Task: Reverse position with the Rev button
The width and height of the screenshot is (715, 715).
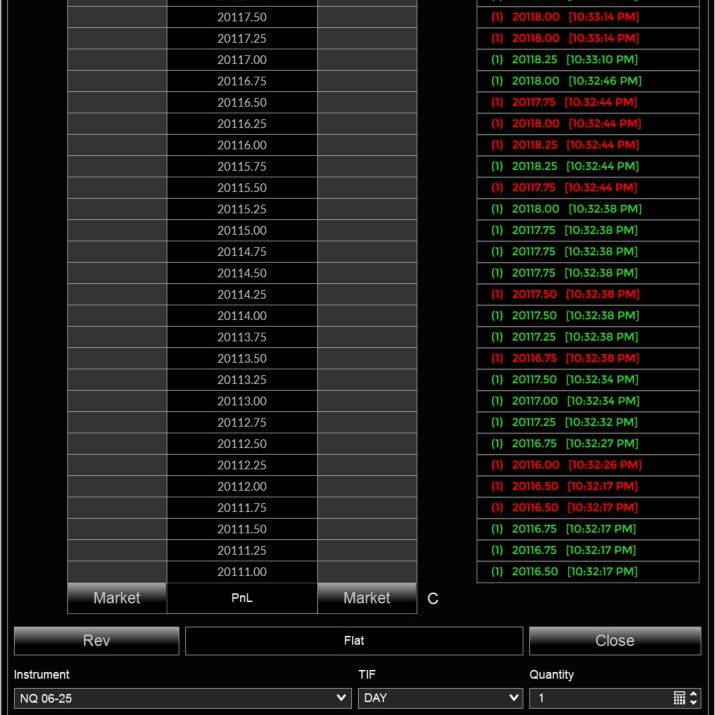Action: click(97, 641)
